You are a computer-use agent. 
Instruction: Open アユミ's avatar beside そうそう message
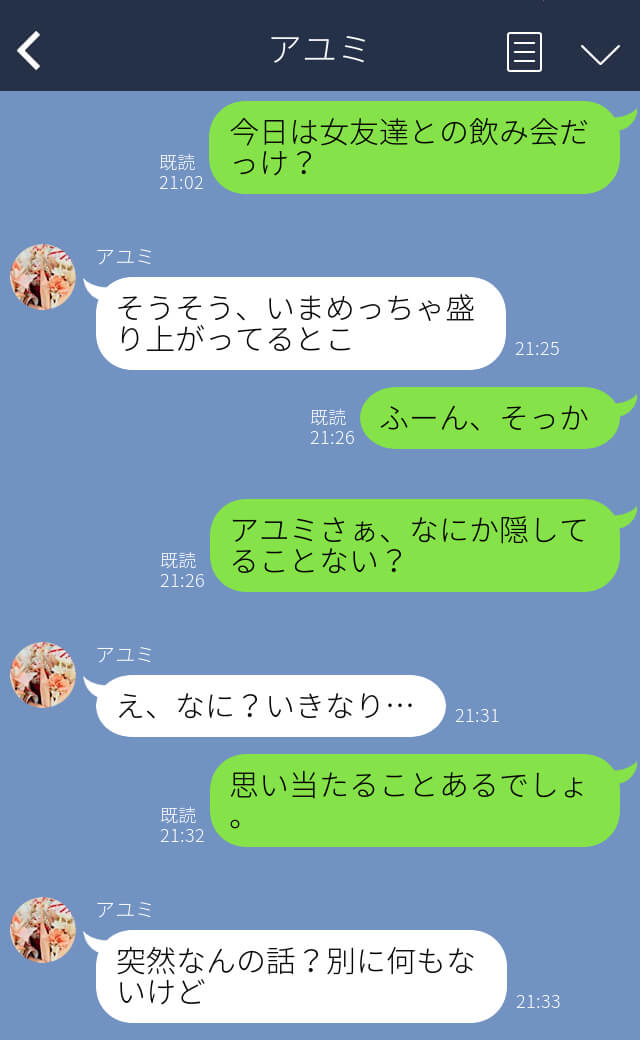point(43,277)
